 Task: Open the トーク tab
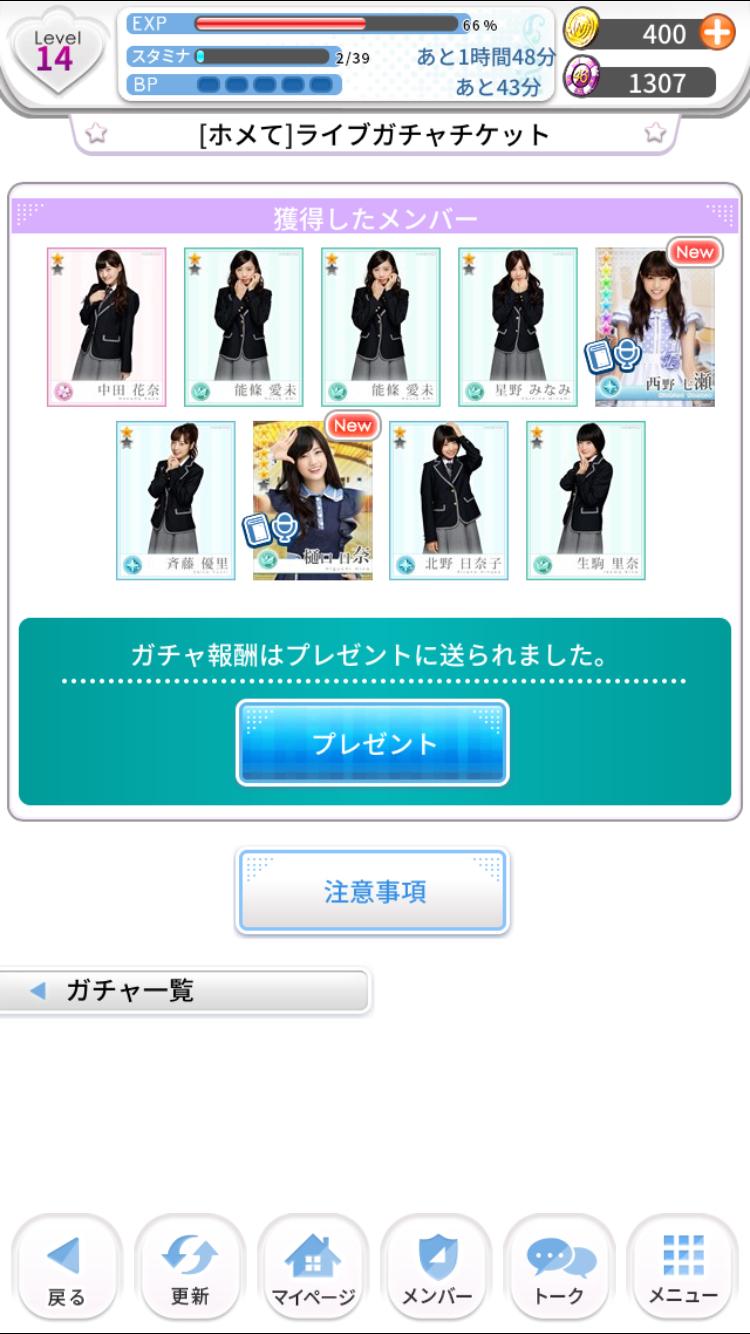point(560,1269)
